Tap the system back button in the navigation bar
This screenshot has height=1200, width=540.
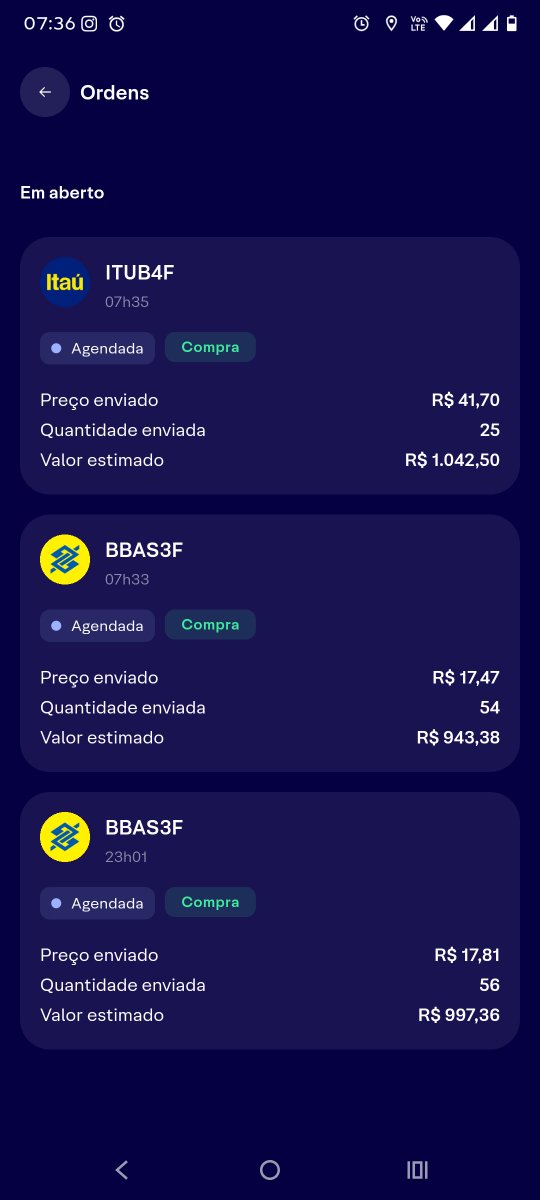(122, 1170)
